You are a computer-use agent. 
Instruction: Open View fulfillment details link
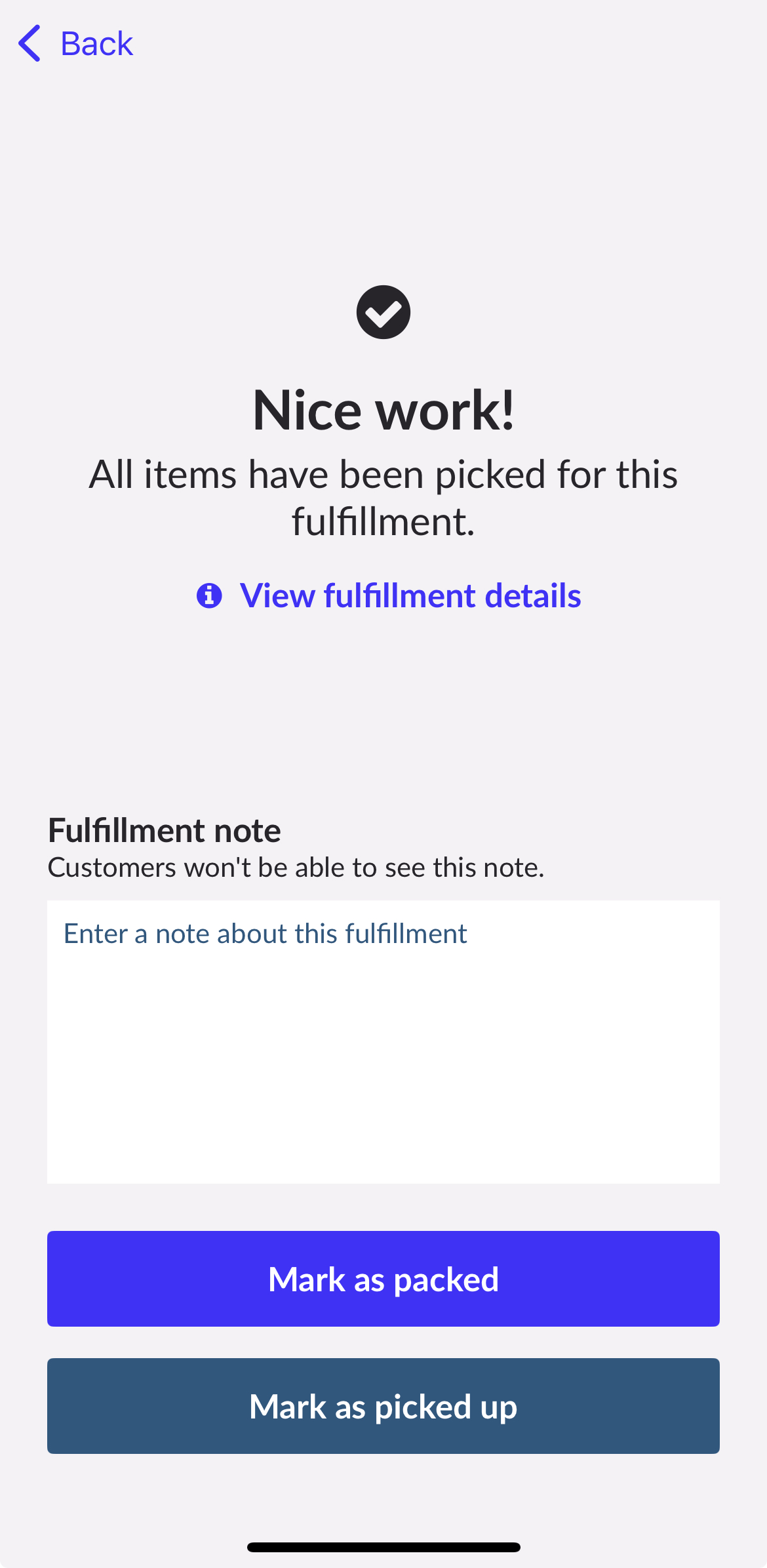389,595
